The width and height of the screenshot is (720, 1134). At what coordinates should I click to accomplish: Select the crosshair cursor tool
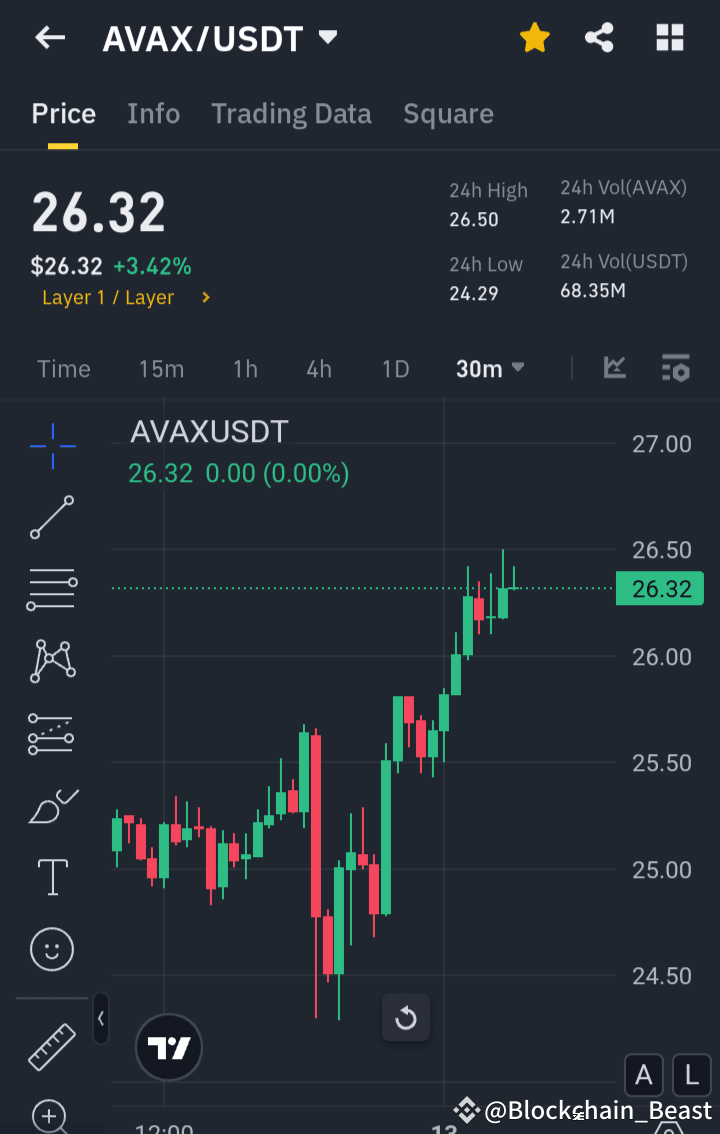(51, 446)
